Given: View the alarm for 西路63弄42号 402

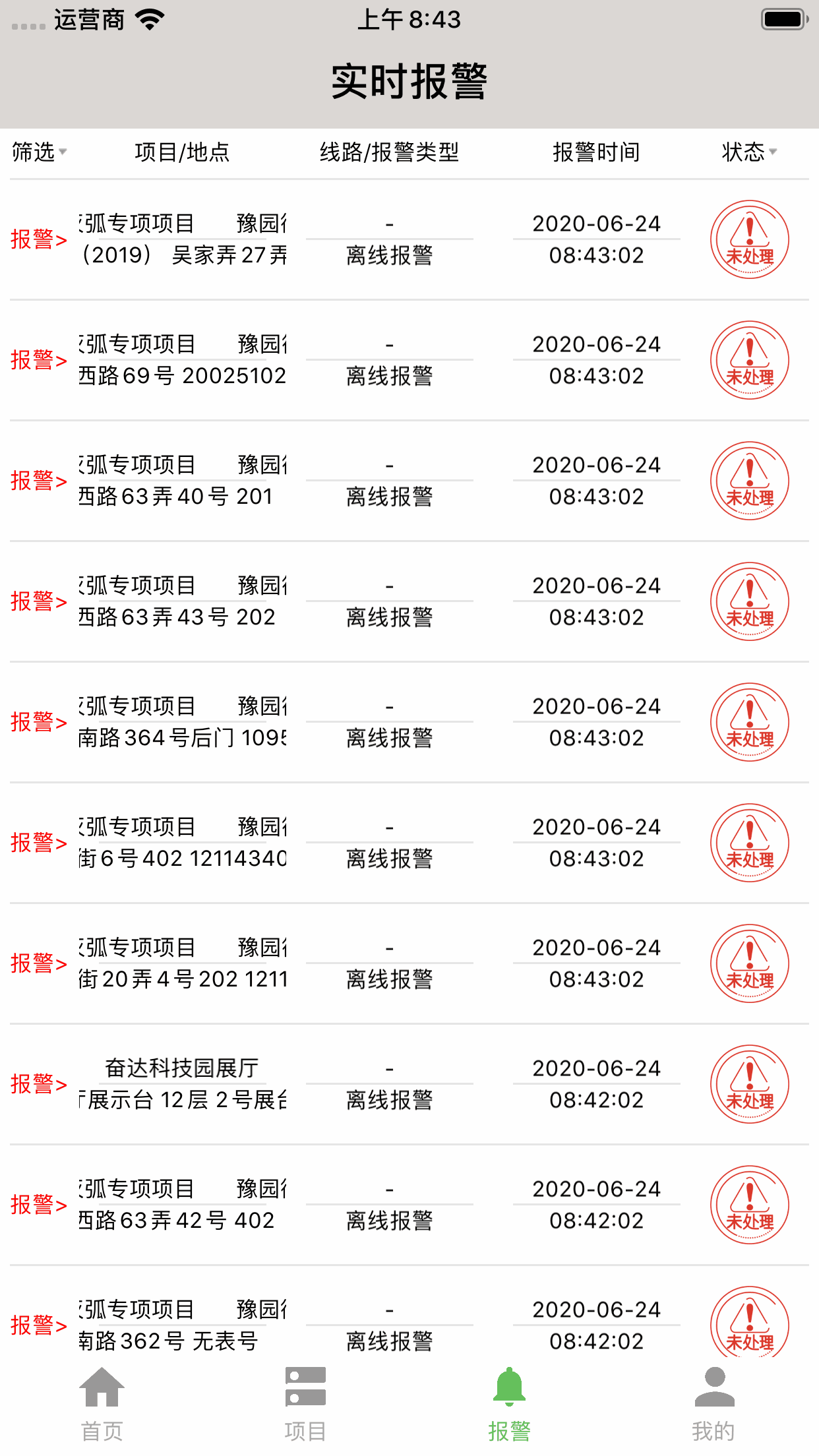Looking at the screenshot, I should (x=38, y=1205).
